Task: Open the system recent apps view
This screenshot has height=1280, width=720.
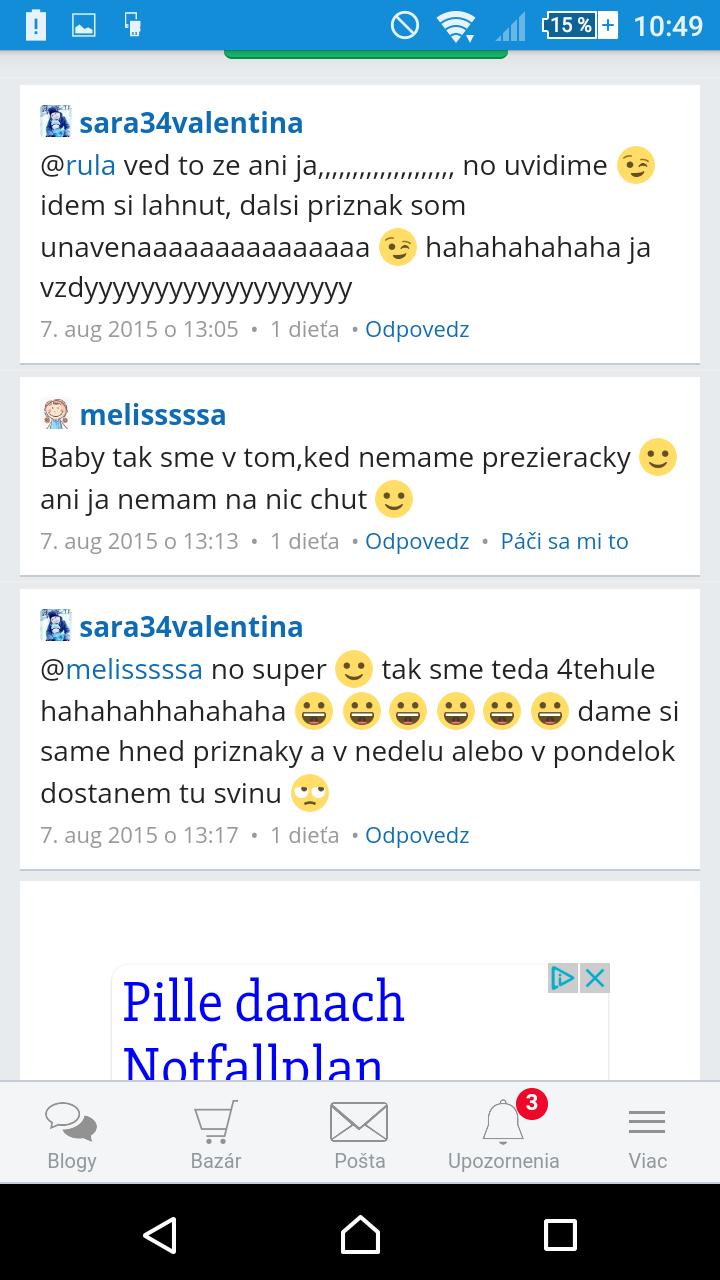Action: (560, 1234)
